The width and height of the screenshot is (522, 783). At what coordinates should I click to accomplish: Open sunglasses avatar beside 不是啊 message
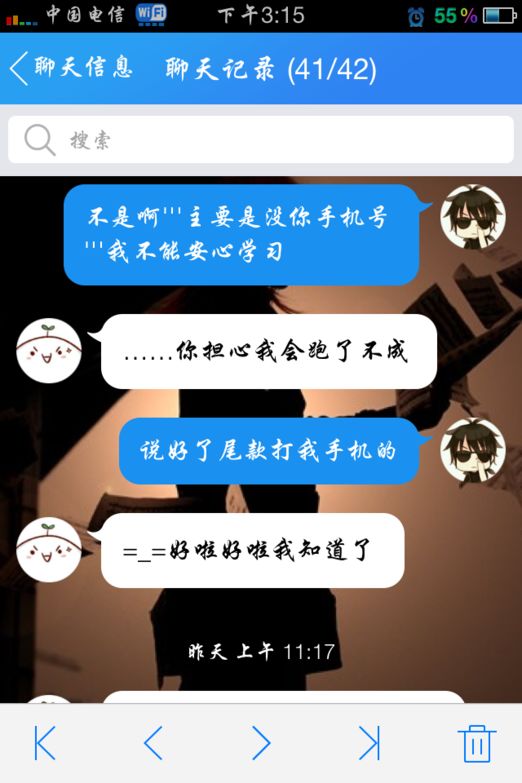(473, 216)
